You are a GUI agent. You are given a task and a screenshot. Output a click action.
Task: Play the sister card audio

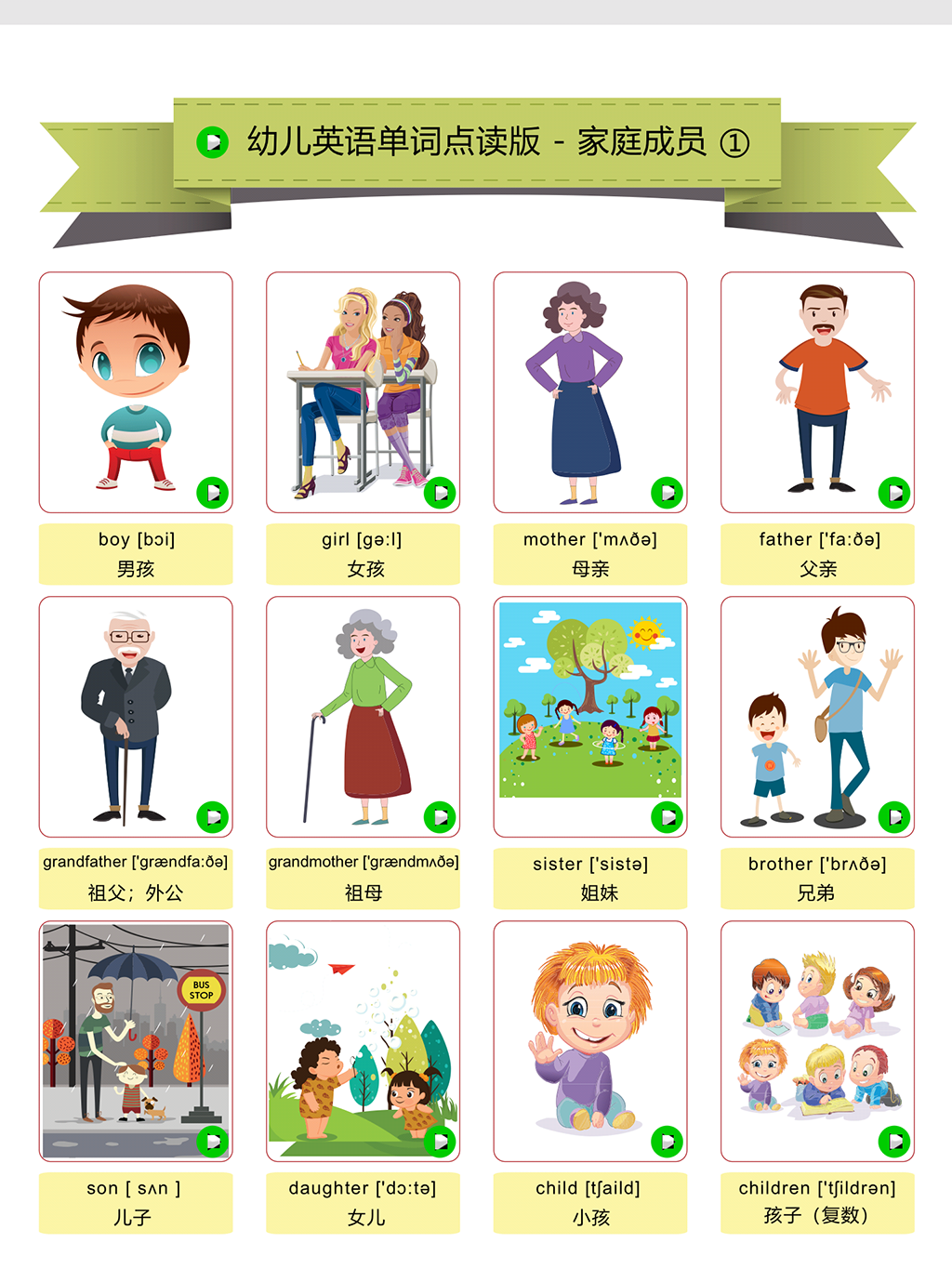[667, 816]
